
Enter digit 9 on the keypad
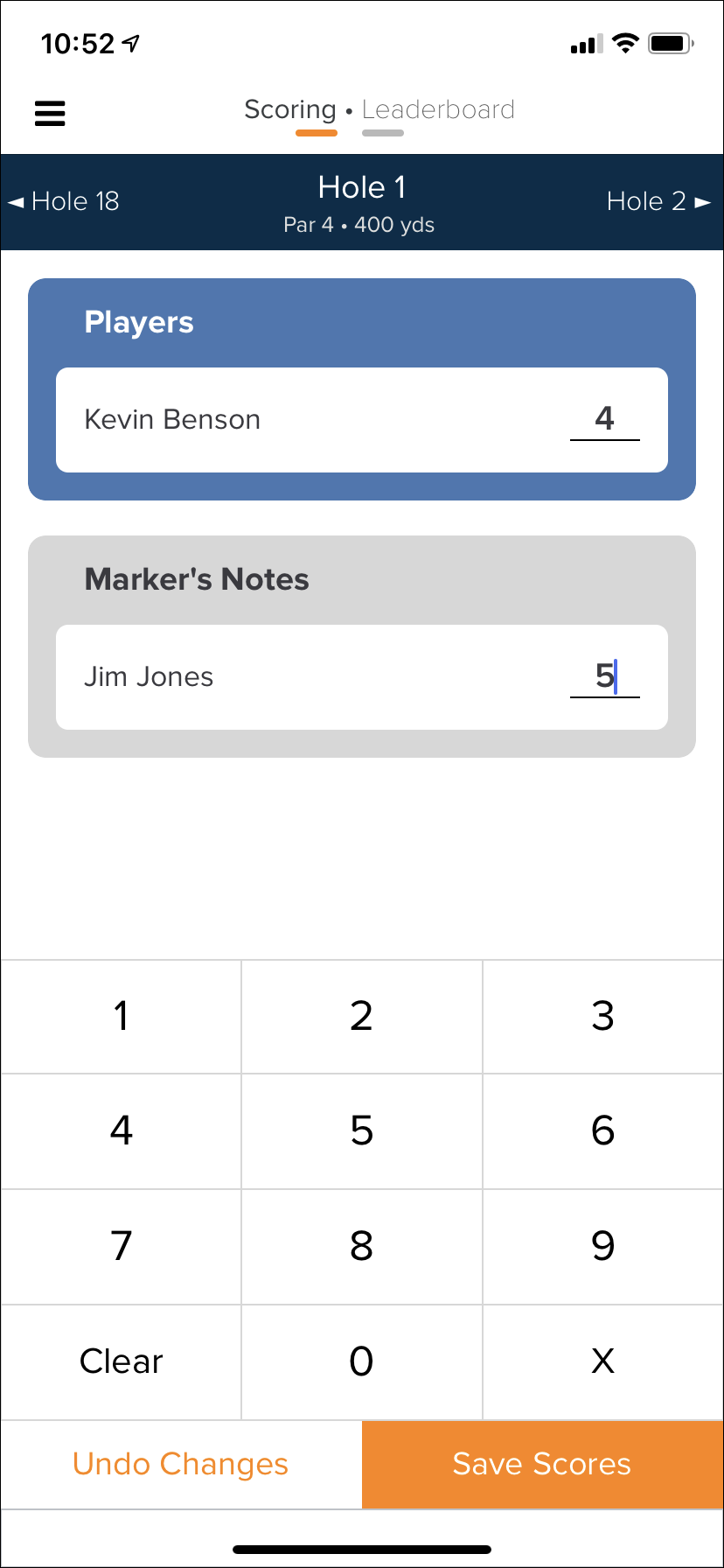pyautogui.click(x=603, y=1247)
